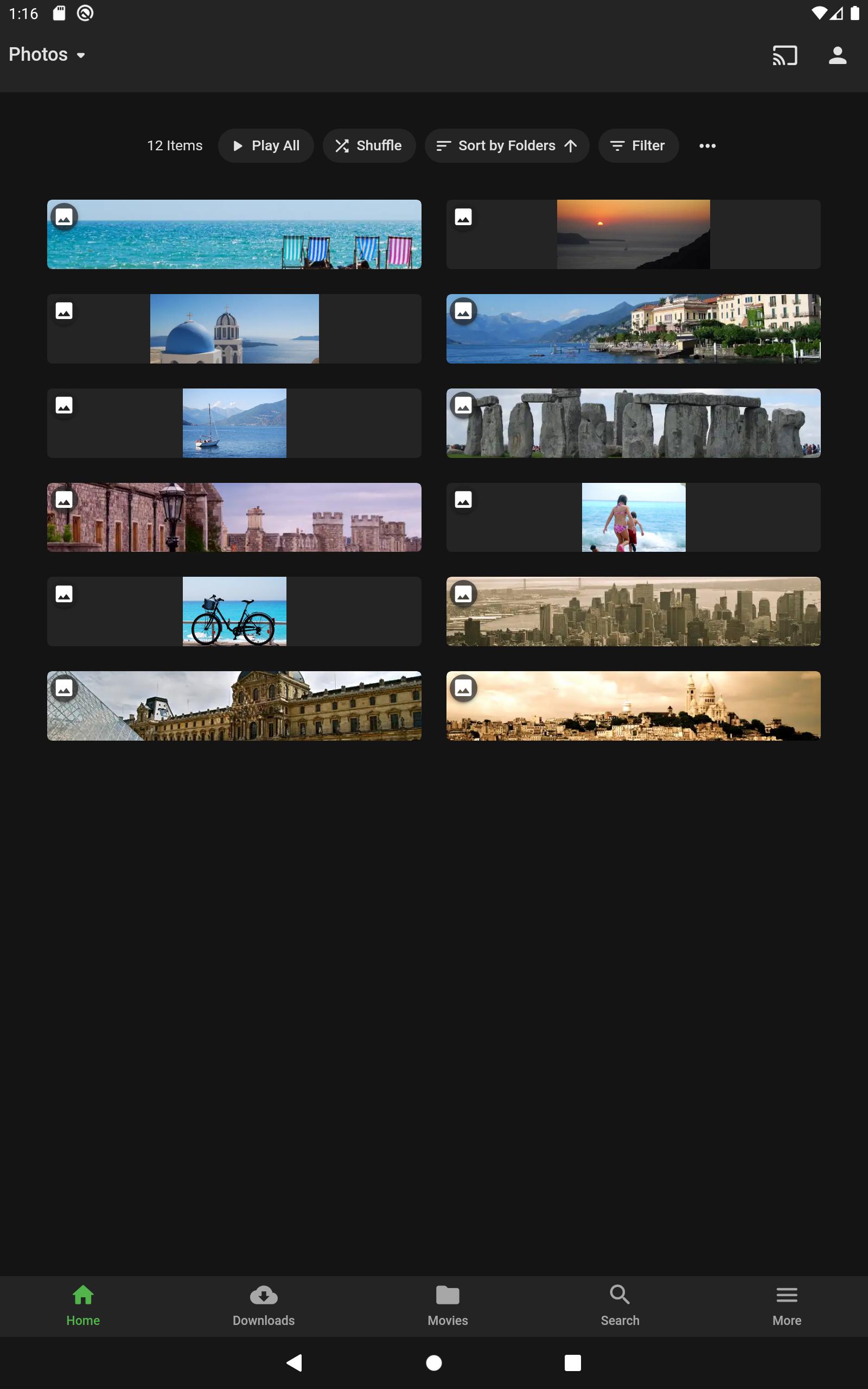Open the three-dot more options menu
Screen dimensions: 868x1389
(x=707, y=146)
